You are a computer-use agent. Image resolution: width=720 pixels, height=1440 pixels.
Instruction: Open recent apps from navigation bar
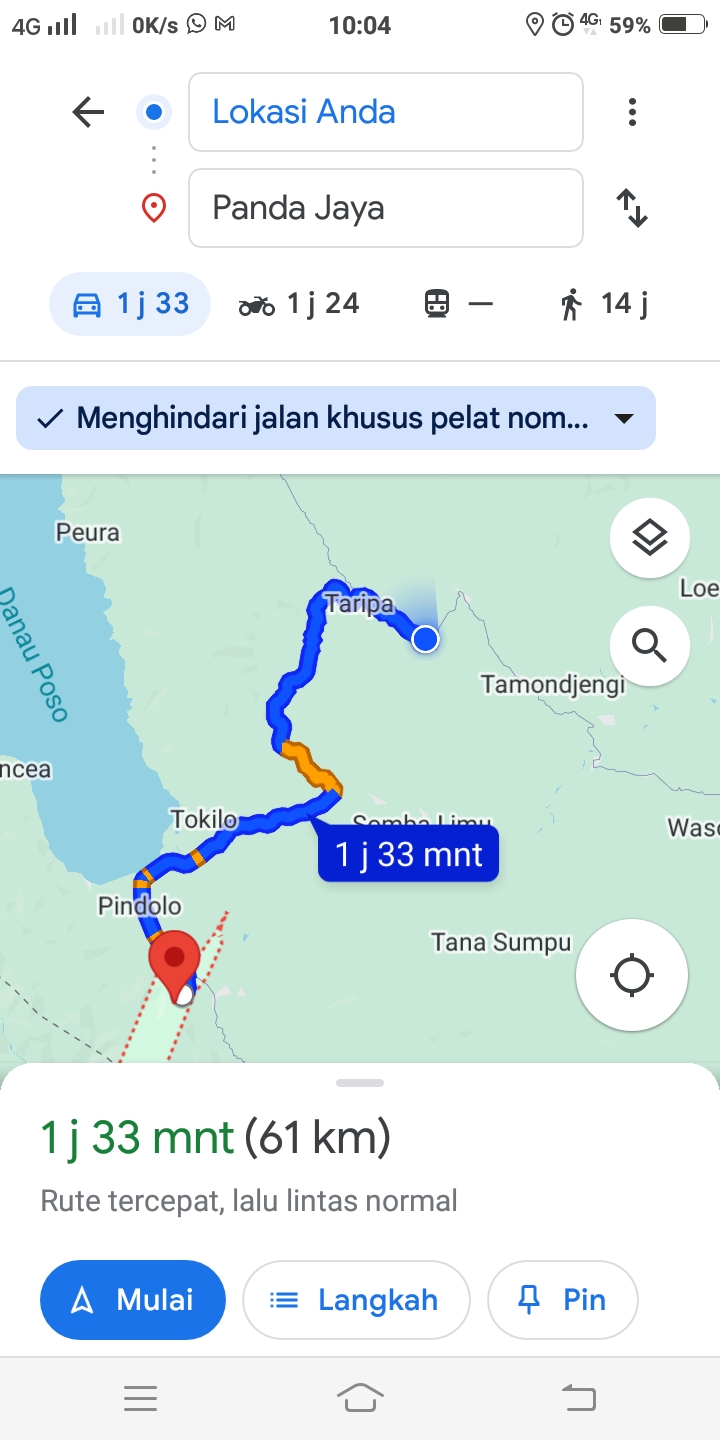pos(140,1398)
